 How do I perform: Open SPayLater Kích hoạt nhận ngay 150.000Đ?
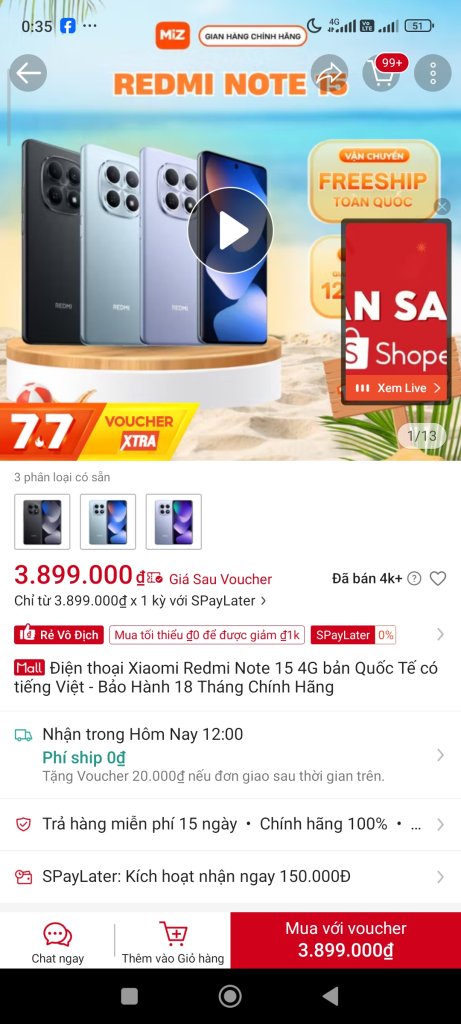(230, 876)
